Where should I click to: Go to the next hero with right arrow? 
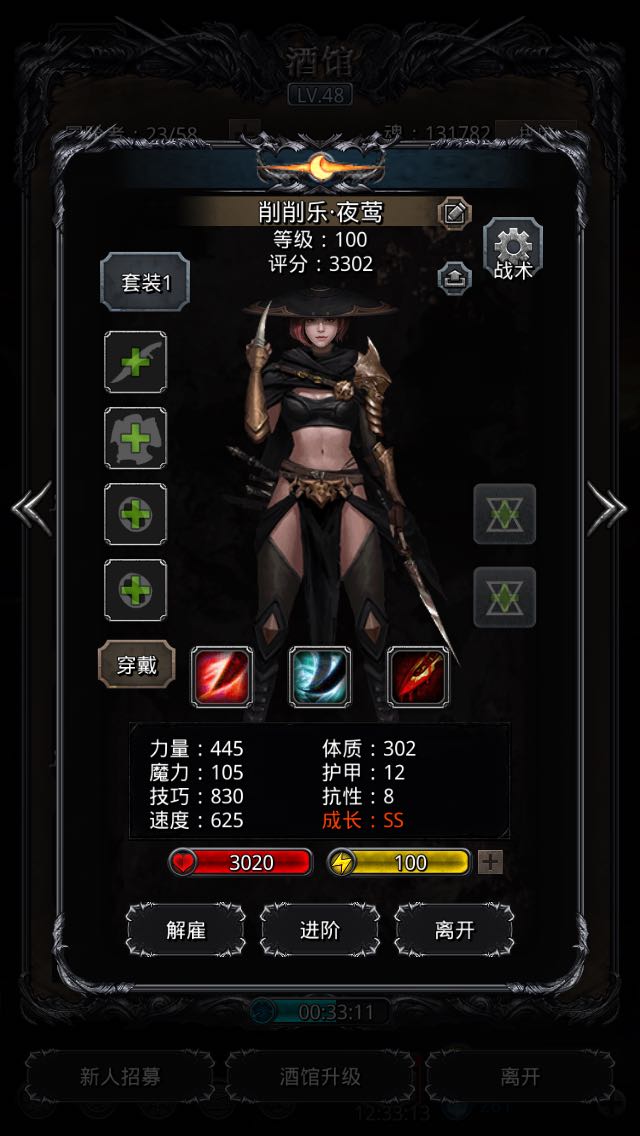coord(607,509)
